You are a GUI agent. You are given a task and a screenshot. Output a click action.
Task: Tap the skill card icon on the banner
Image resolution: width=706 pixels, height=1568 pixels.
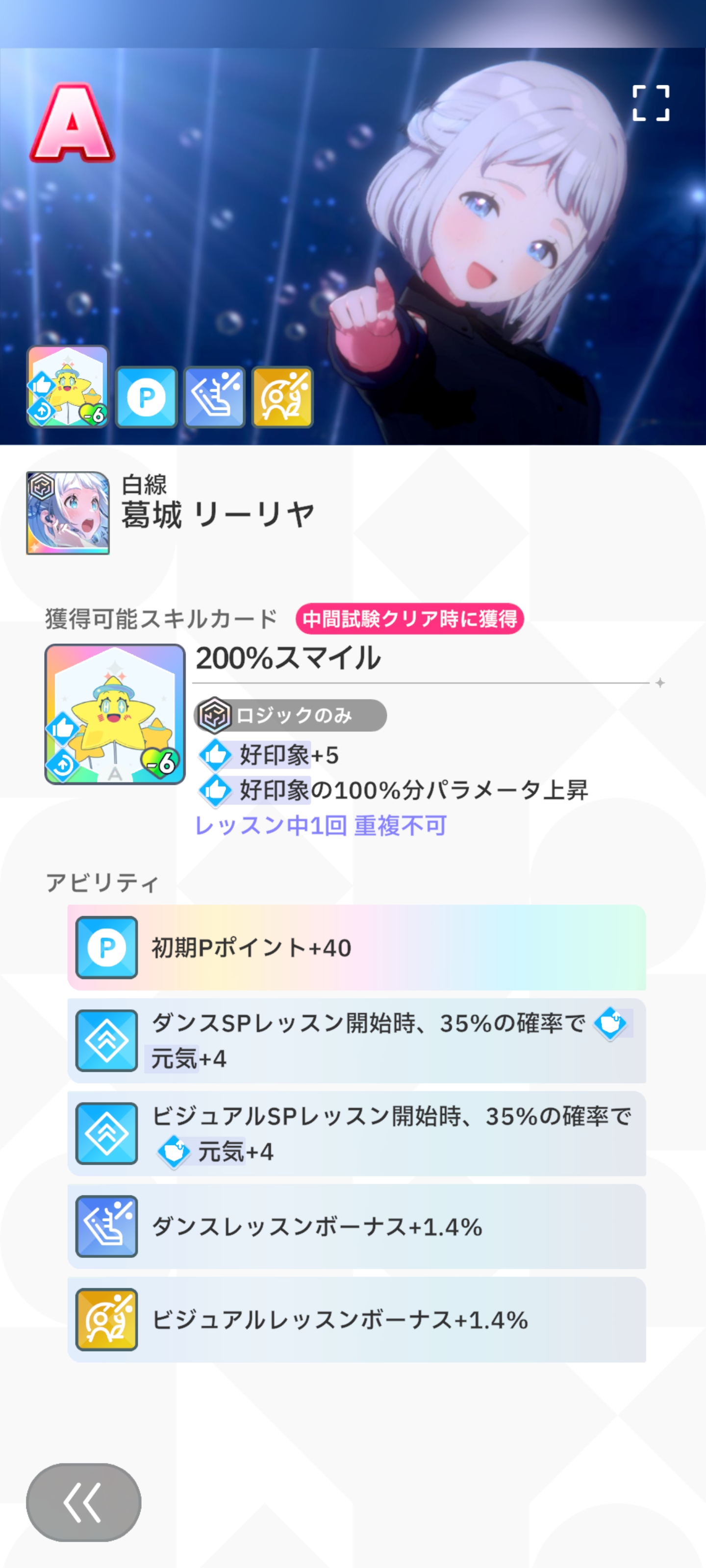click(x=67, y=387)
